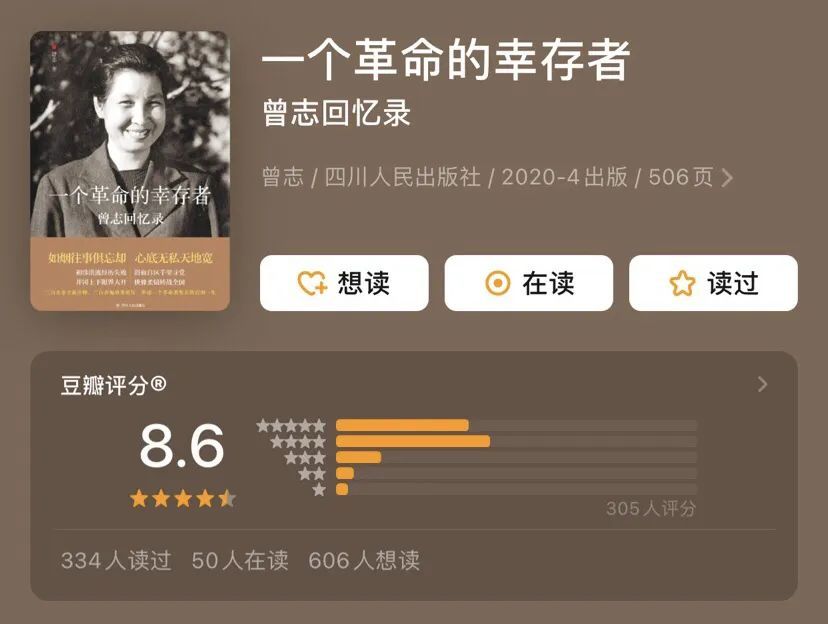Expand publication details after 506页
Image resolution: width=828 pixels, height=624 pixels.
727,178
